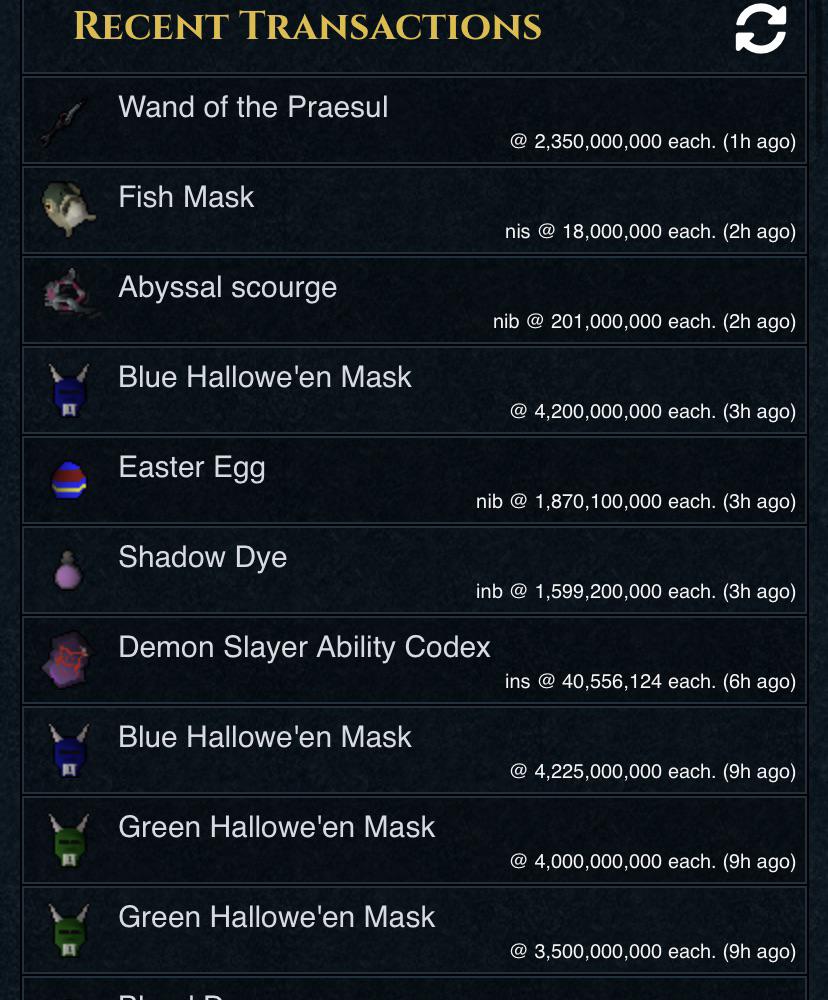Select the Shadow Dye transaction row
This screenshot has height=1000, width=828.
click(x=414, y=569)
